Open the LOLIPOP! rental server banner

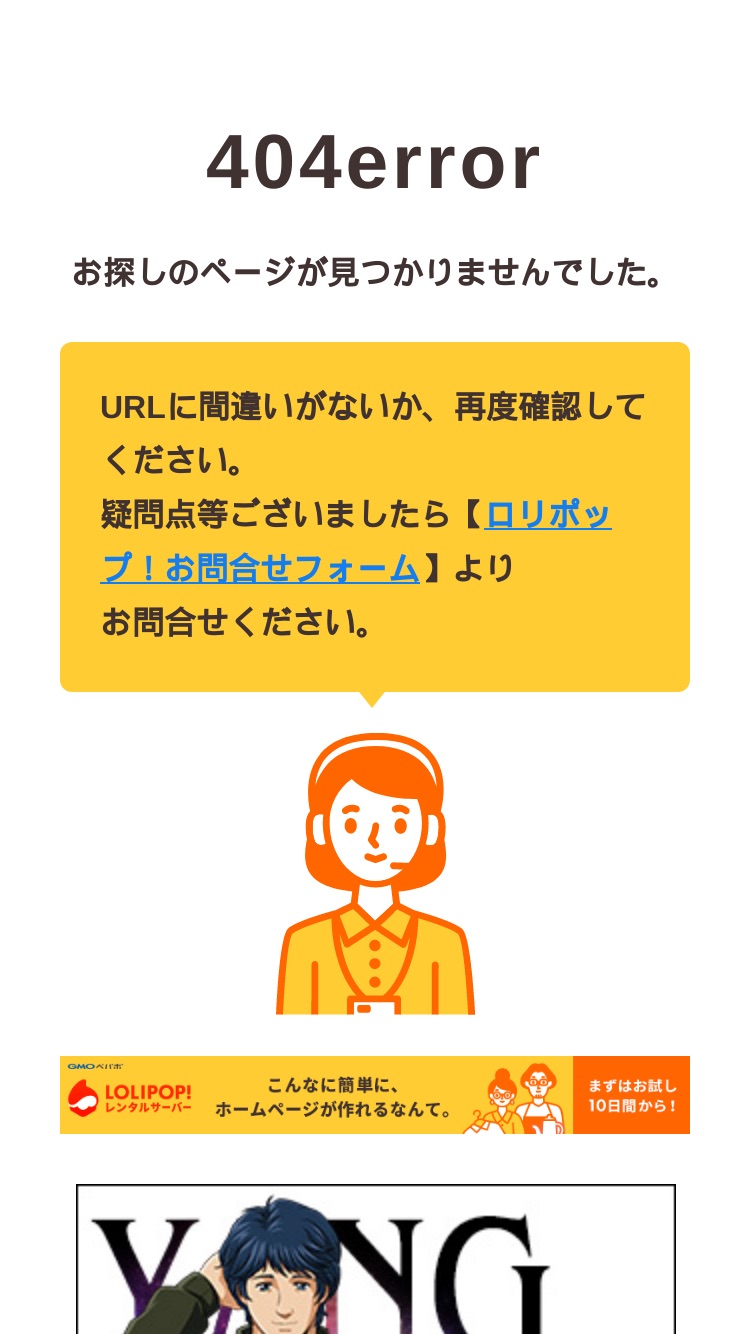coord(375,1095)
